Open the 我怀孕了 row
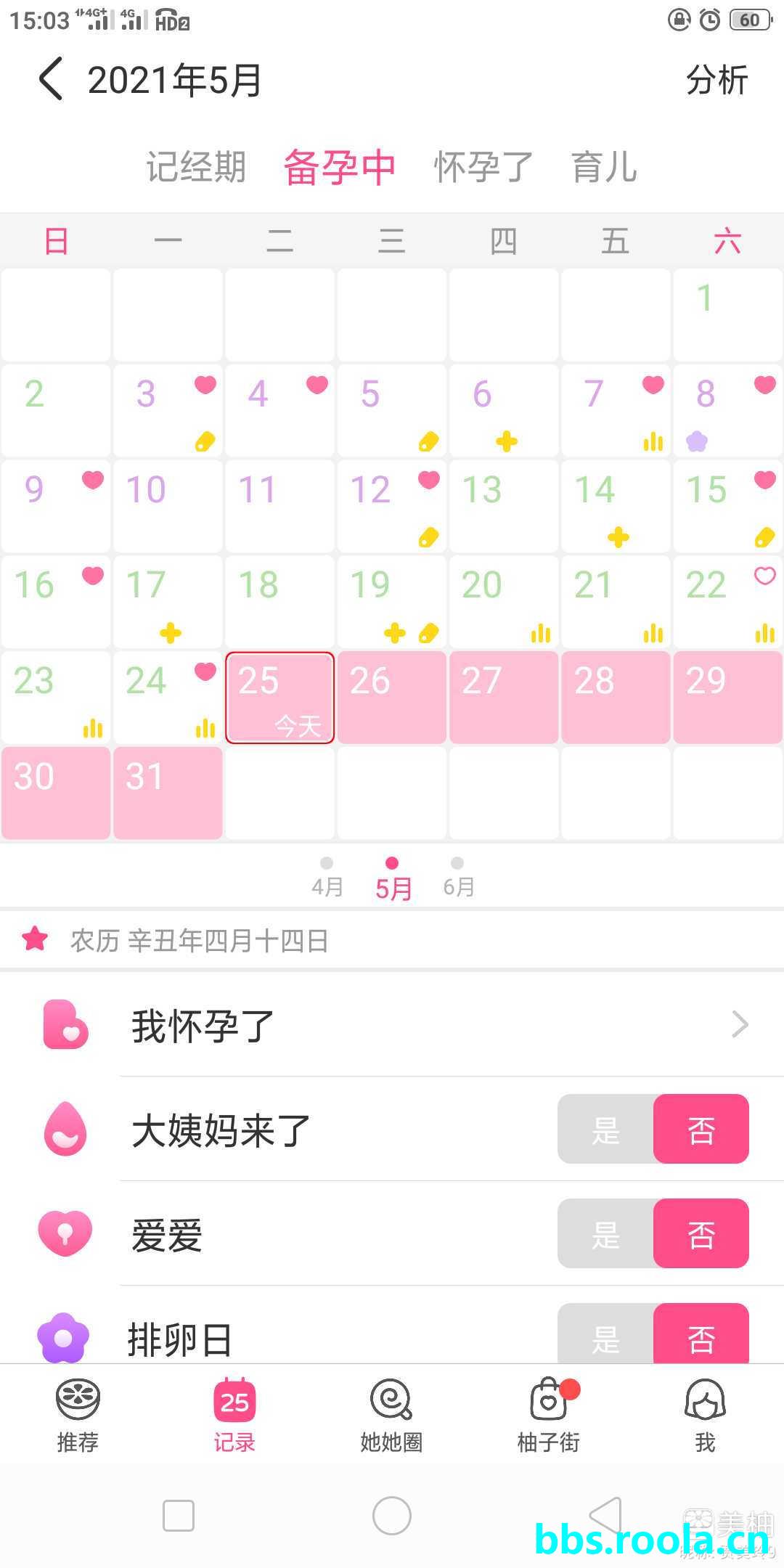 (x=436, y=1025)
